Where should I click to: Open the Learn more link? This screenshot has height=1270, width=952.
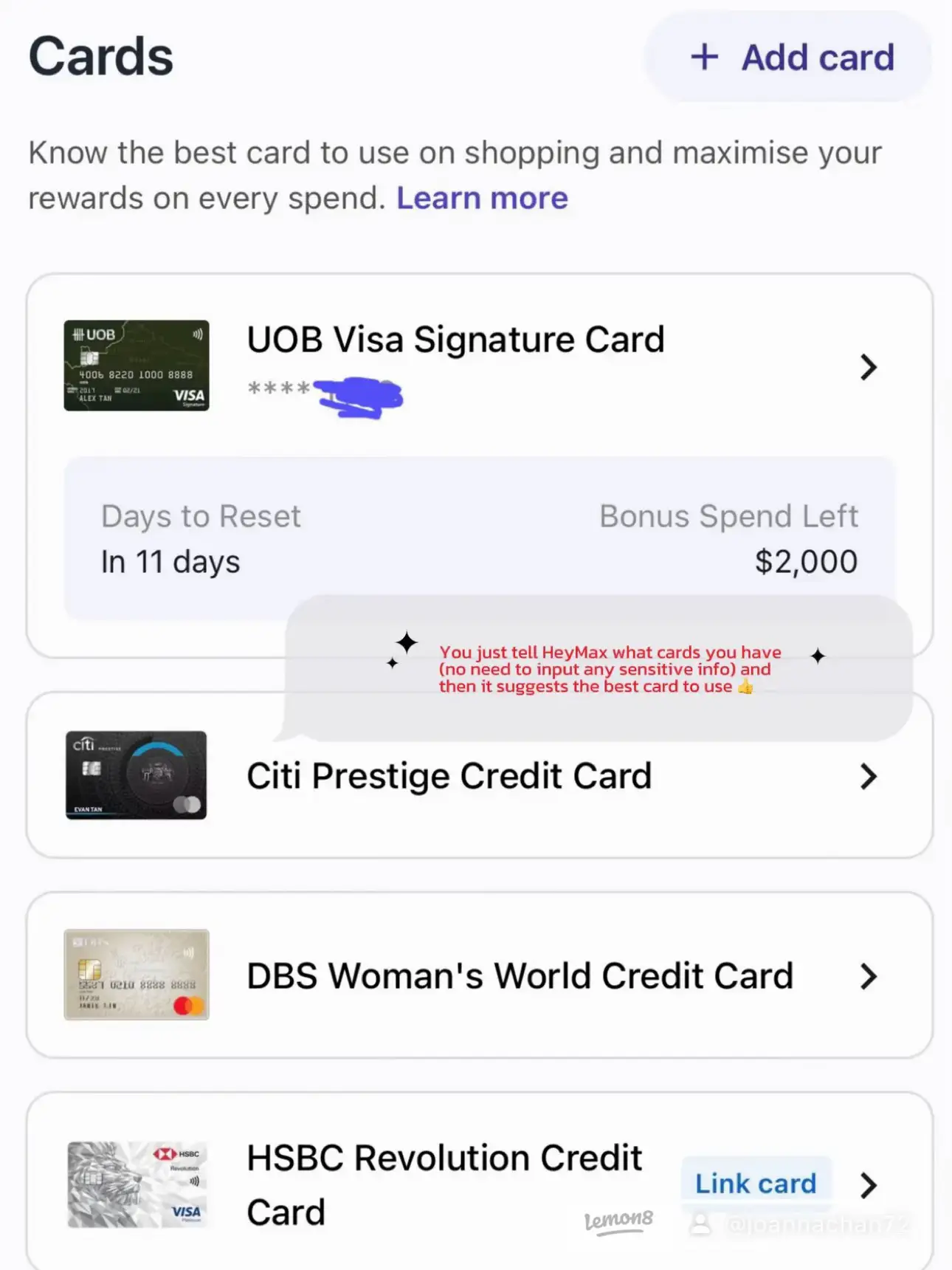point(482,198)
